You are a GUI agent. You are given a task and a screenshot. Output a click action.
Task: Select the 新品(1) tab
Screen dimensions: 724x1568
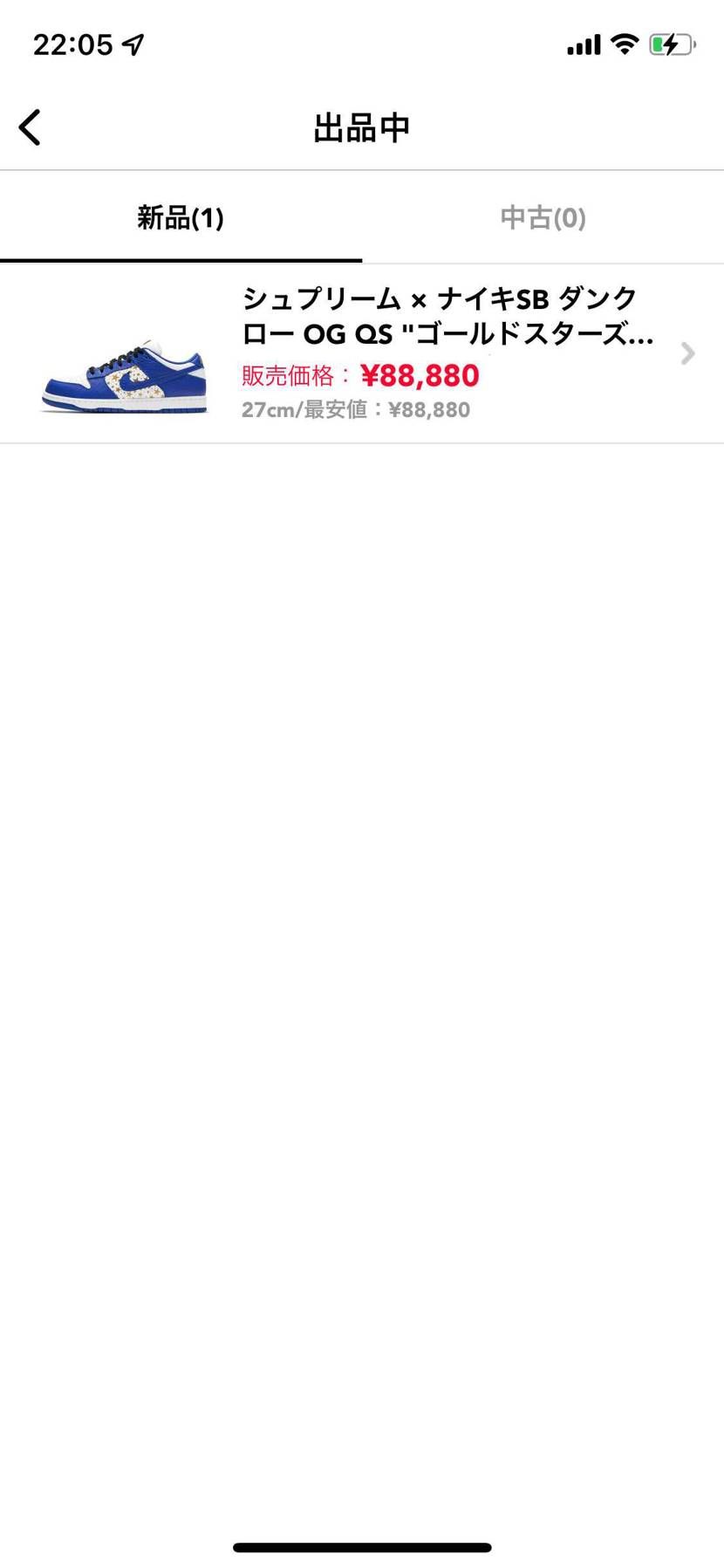pos(181,218)
